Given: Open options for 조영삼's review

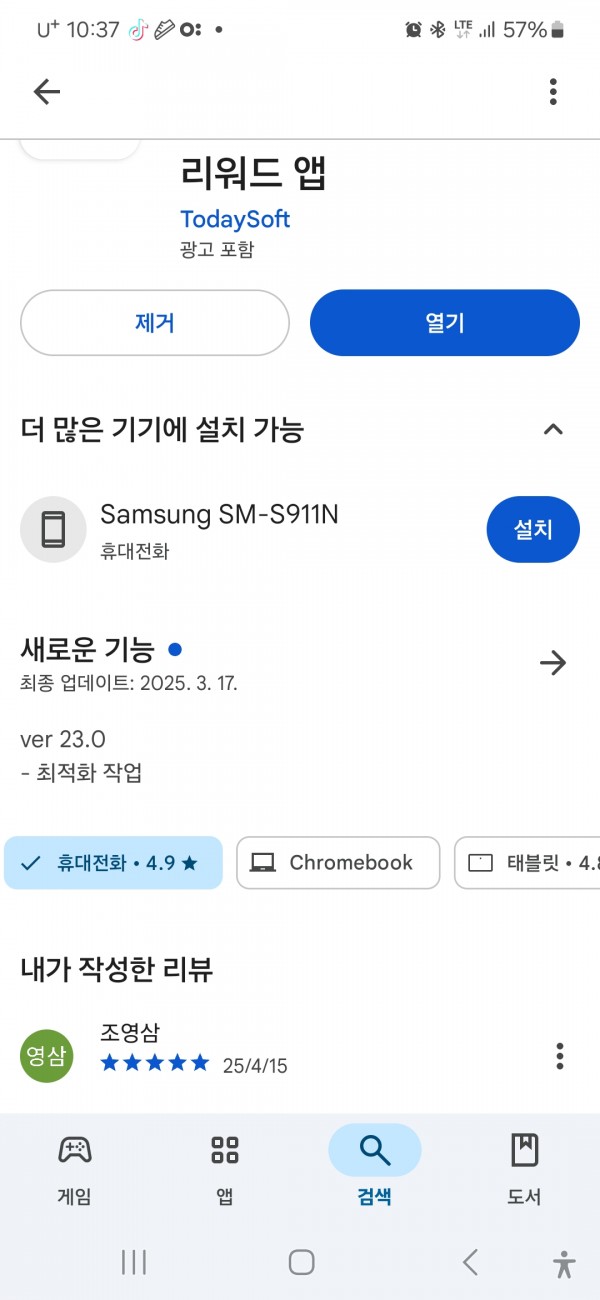Looking at the screenshot, I should point(560,1056).
